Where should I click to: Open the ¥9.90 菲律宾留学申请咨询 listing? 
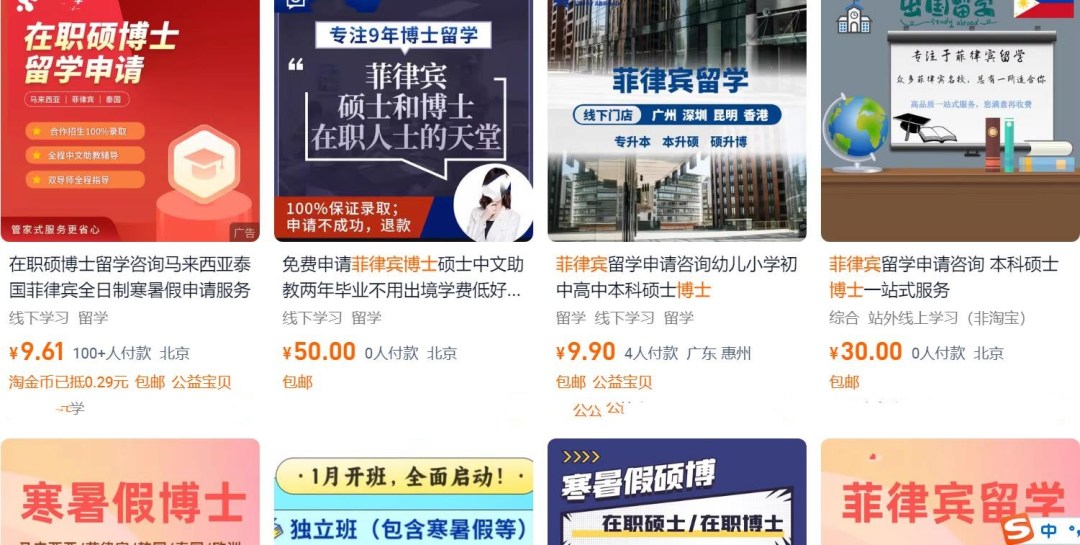click(677, 120)
